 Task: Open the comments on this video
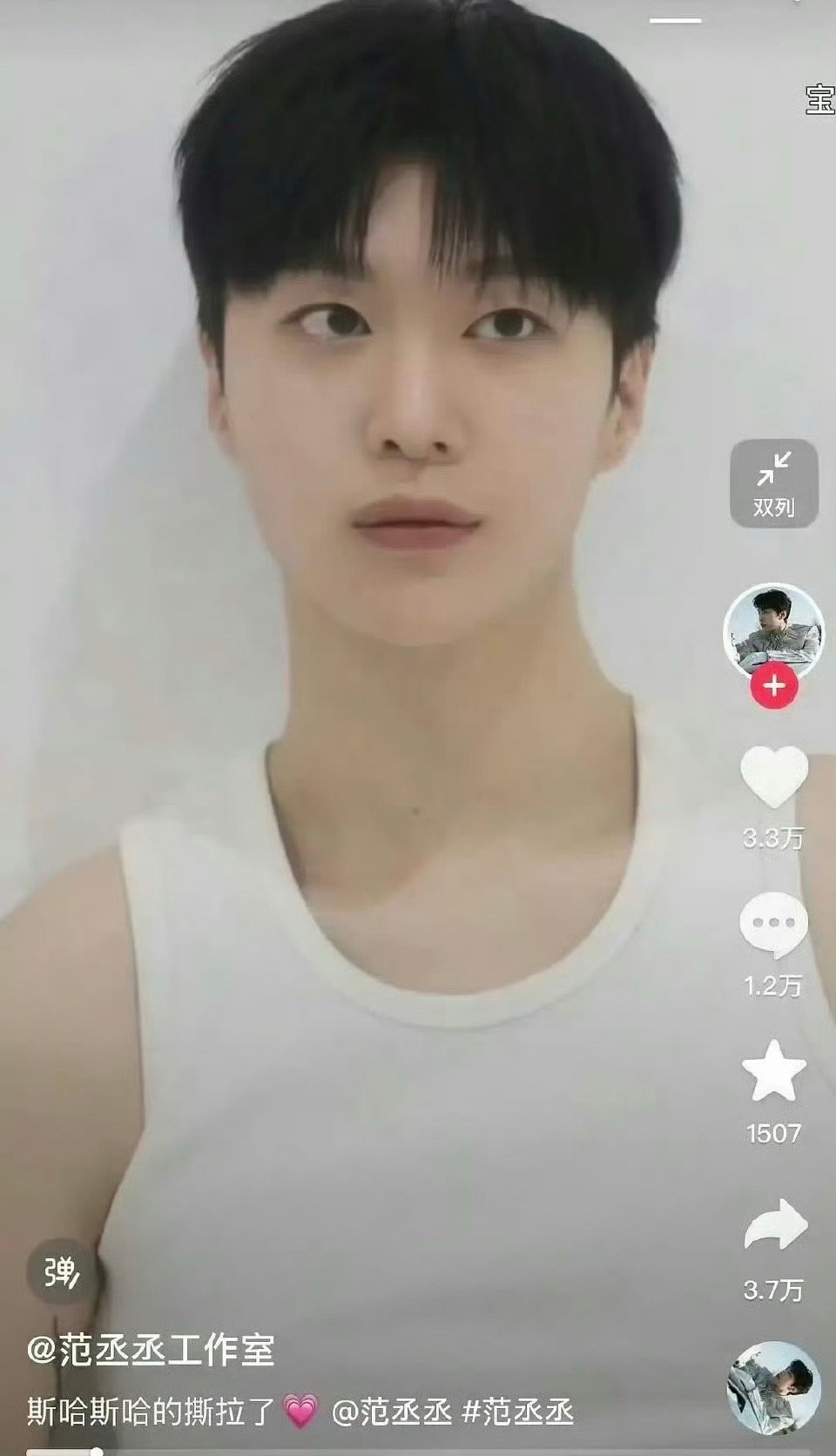click(x=773, y=925)
